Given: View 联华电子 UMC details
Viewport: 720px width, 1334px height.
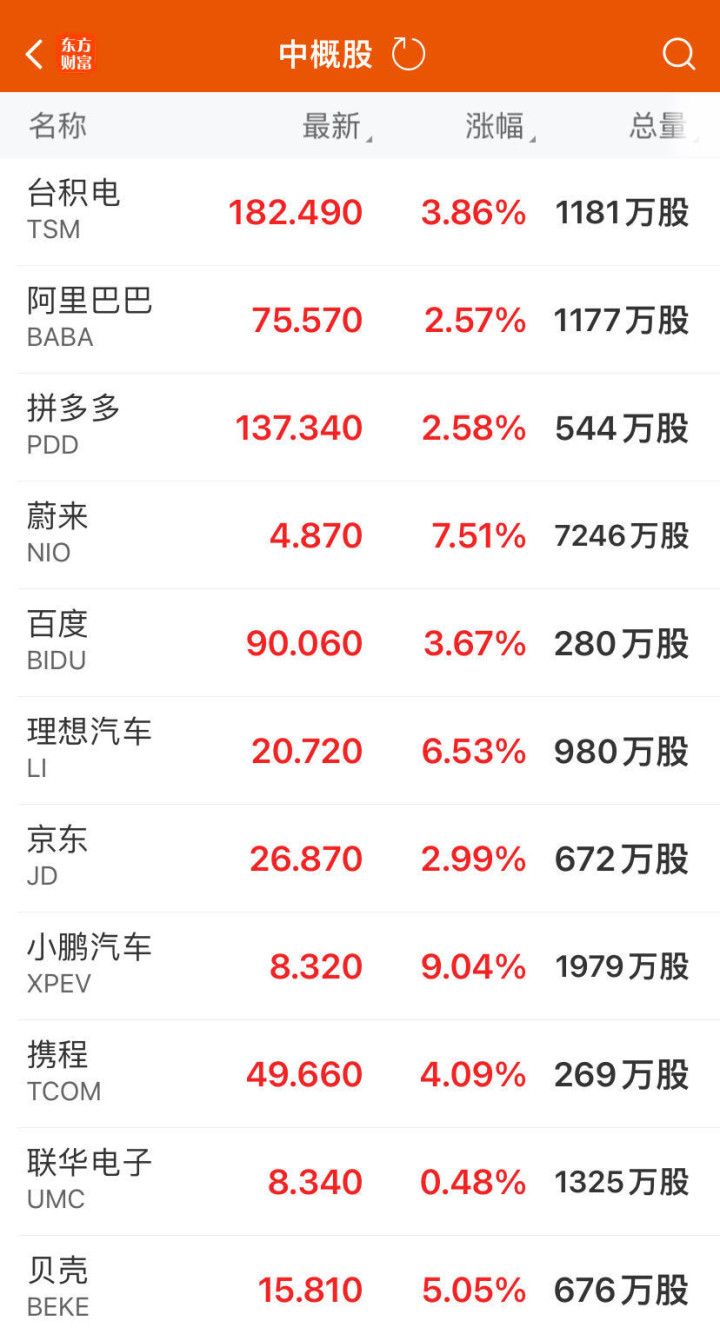Looking at the screenshot, I should point(360,1182).
